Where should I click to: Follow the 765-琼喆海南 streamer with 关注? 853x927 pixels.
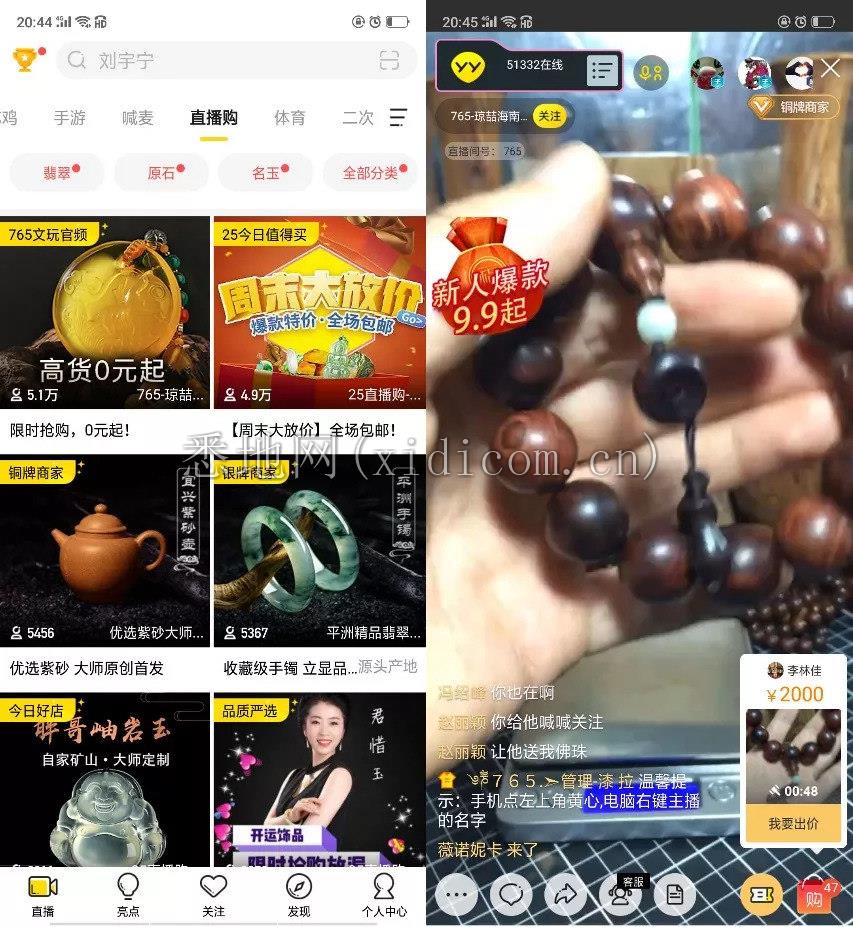(x=550, y=116)
